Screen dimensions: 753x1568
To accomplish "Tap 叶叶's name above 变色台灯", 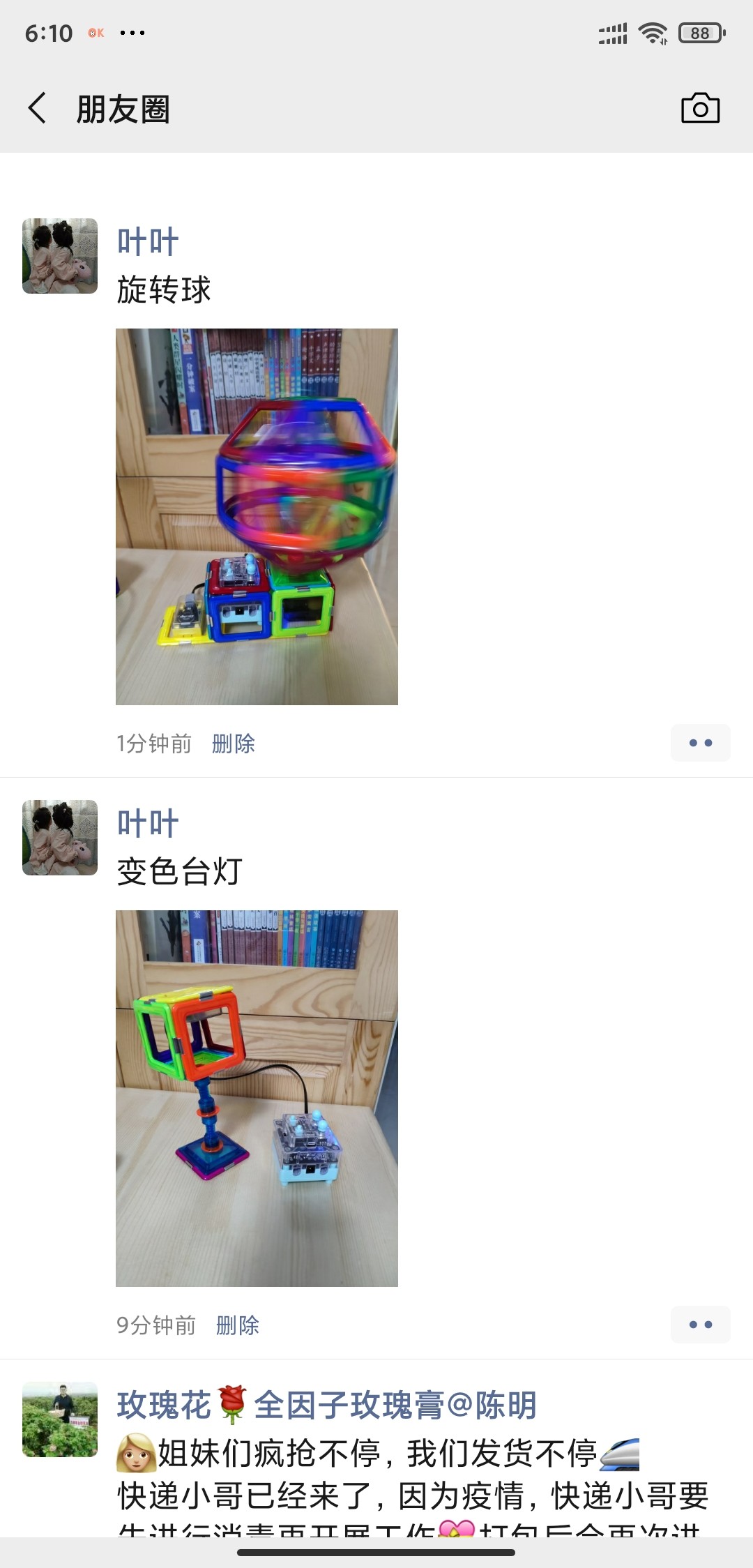I will tap(148, 824).
